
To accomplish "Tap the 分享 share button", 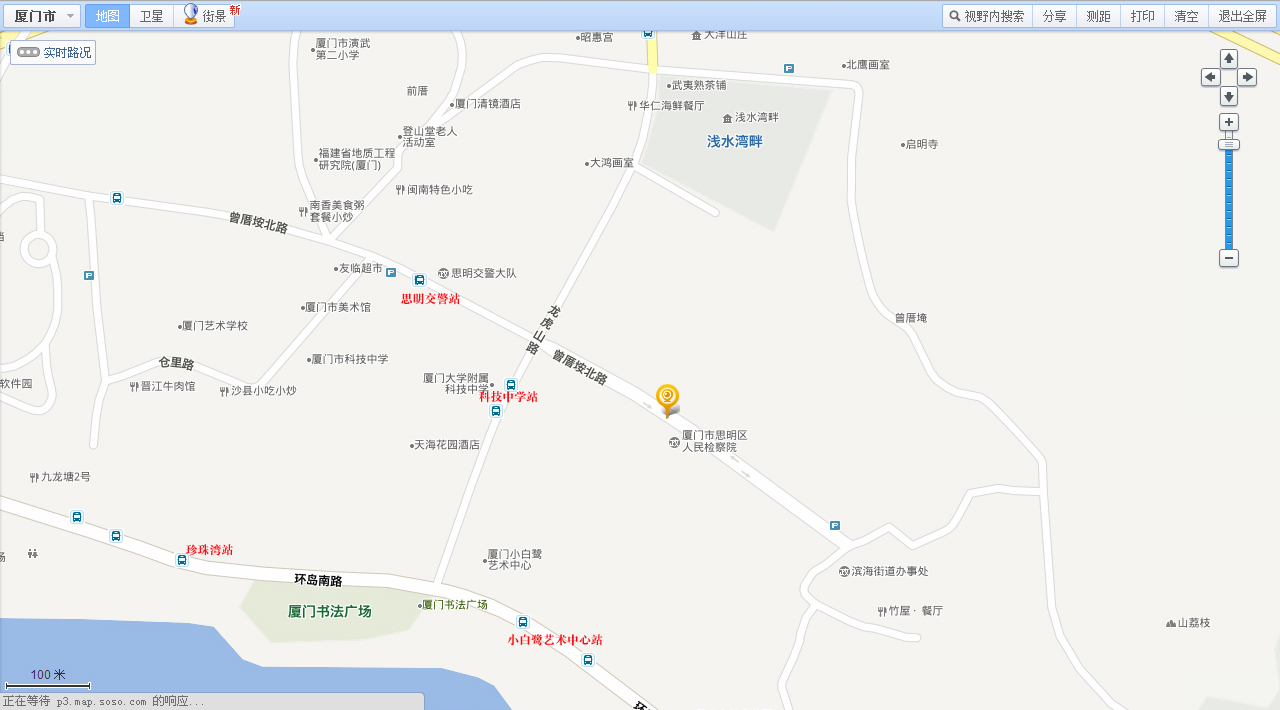I will (x=1054, y=16).
